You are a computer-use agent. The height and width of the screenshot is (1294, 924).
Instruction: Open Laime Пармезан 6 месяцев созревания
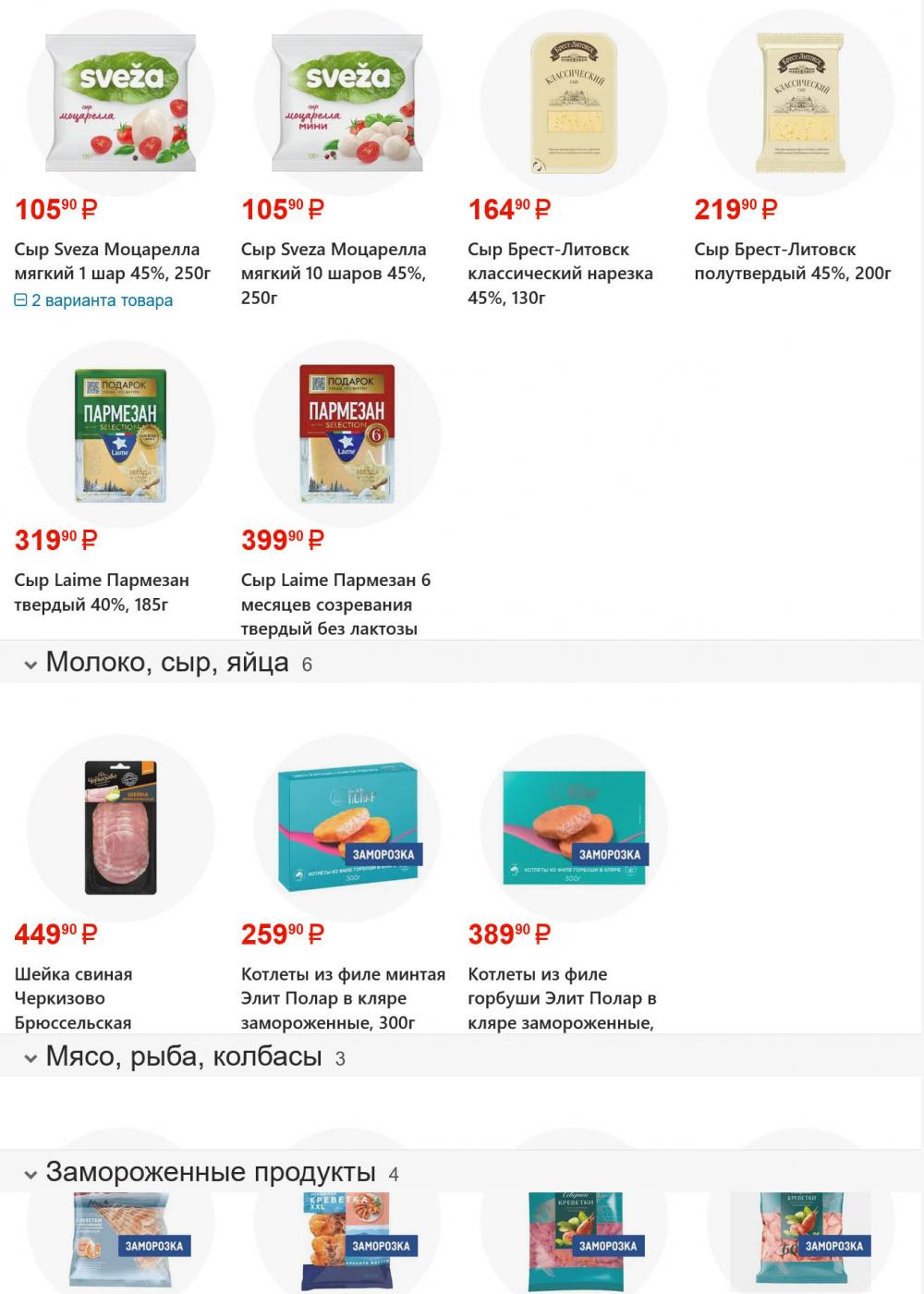(335, 604)
